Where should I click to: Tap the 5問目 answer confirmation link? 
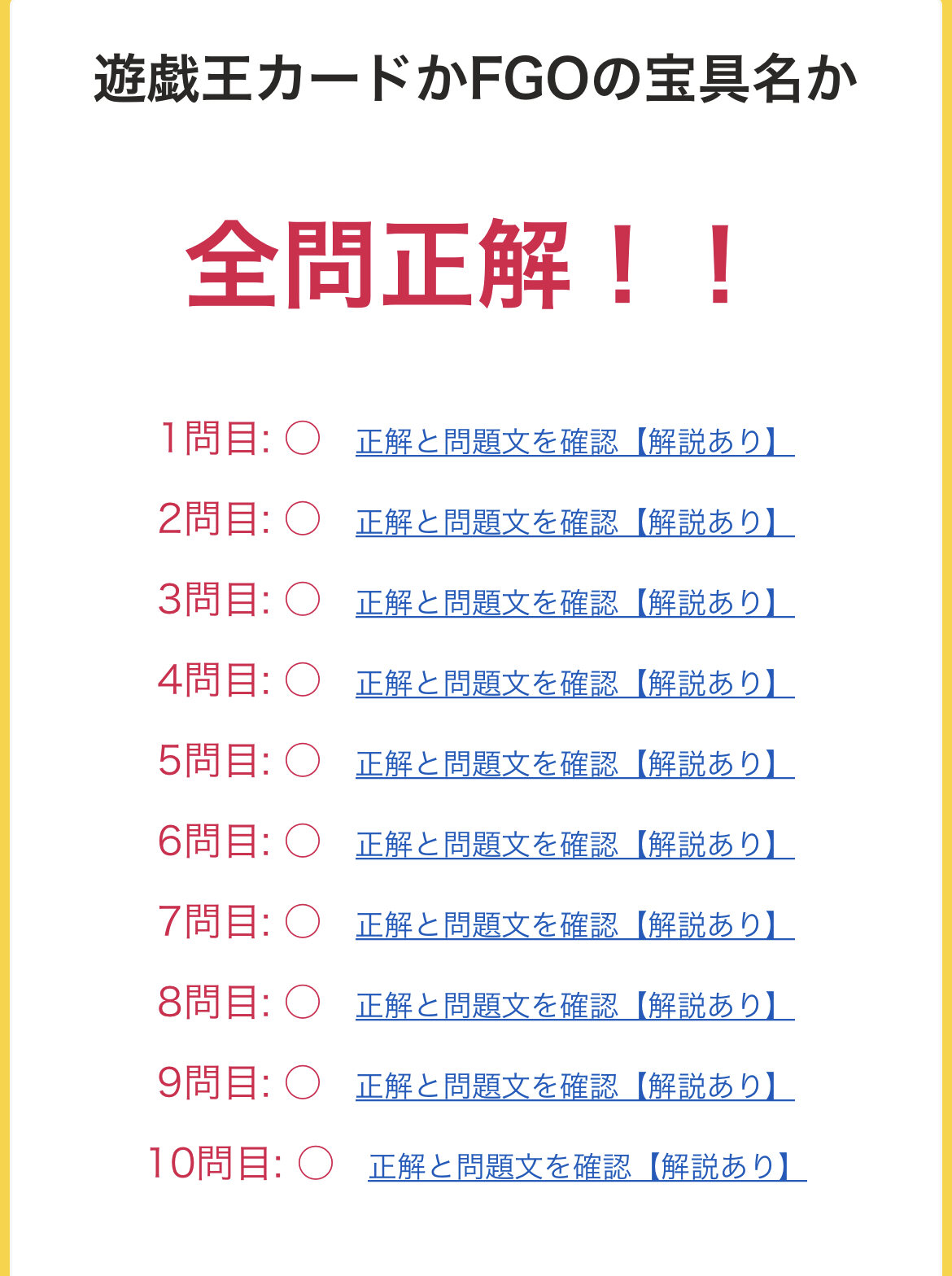(x=574, y=764)
